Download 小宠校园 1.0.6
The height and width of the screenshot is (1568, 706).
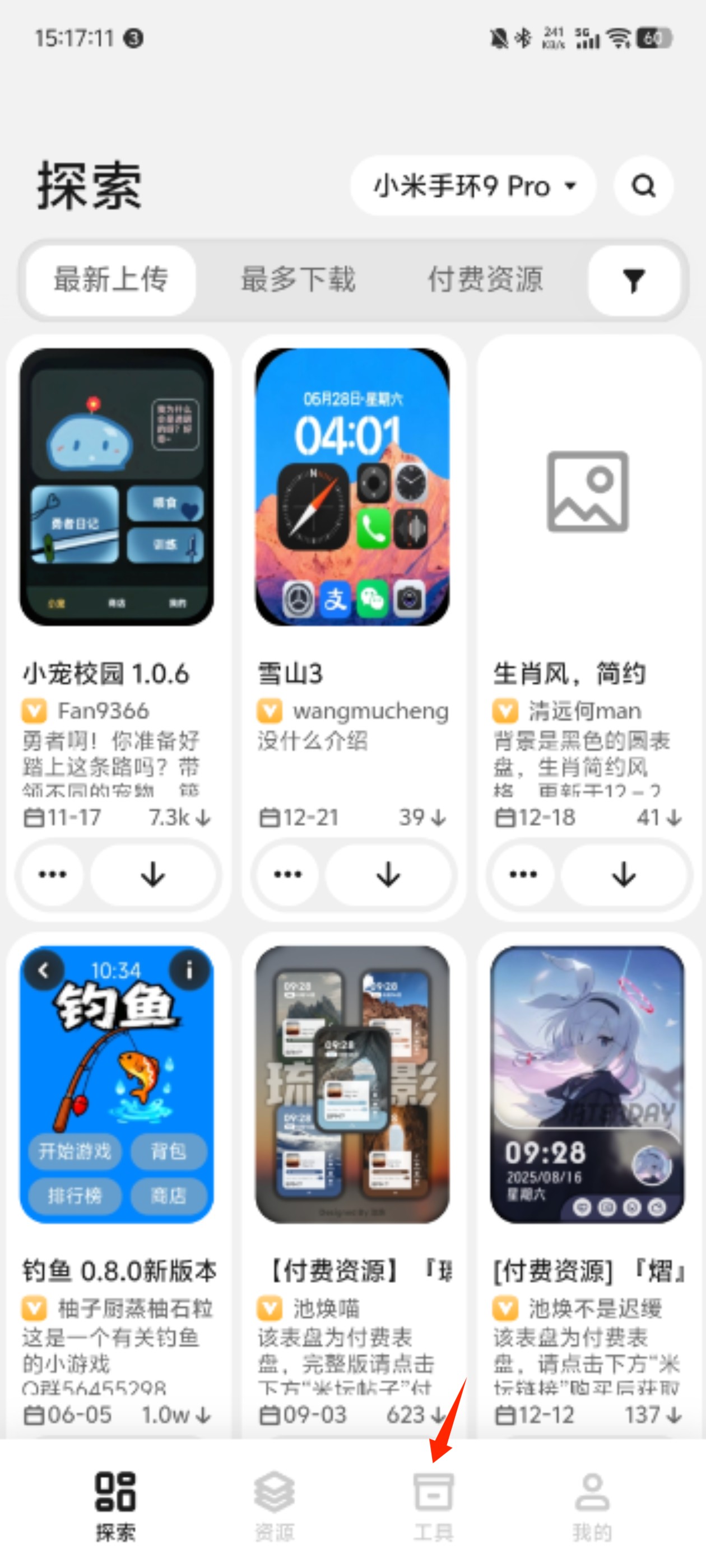[x=153, y=874]
